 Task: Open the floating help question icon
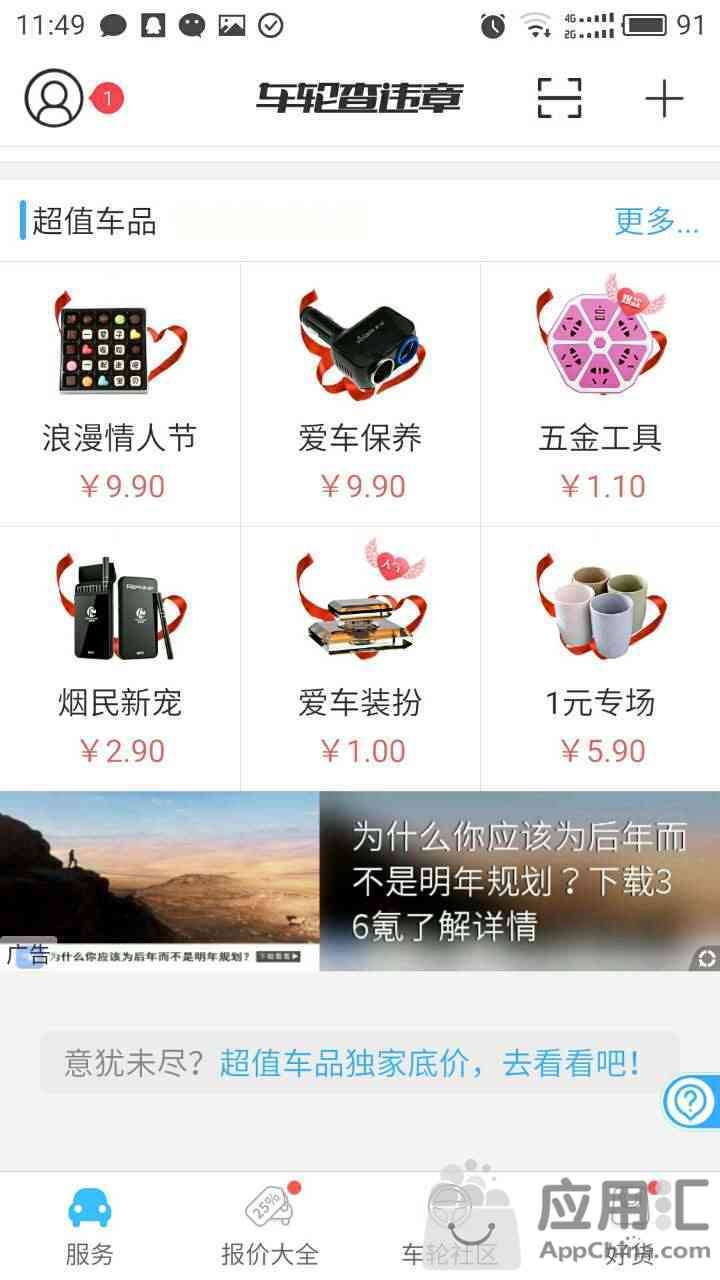tap(692, 1102)
